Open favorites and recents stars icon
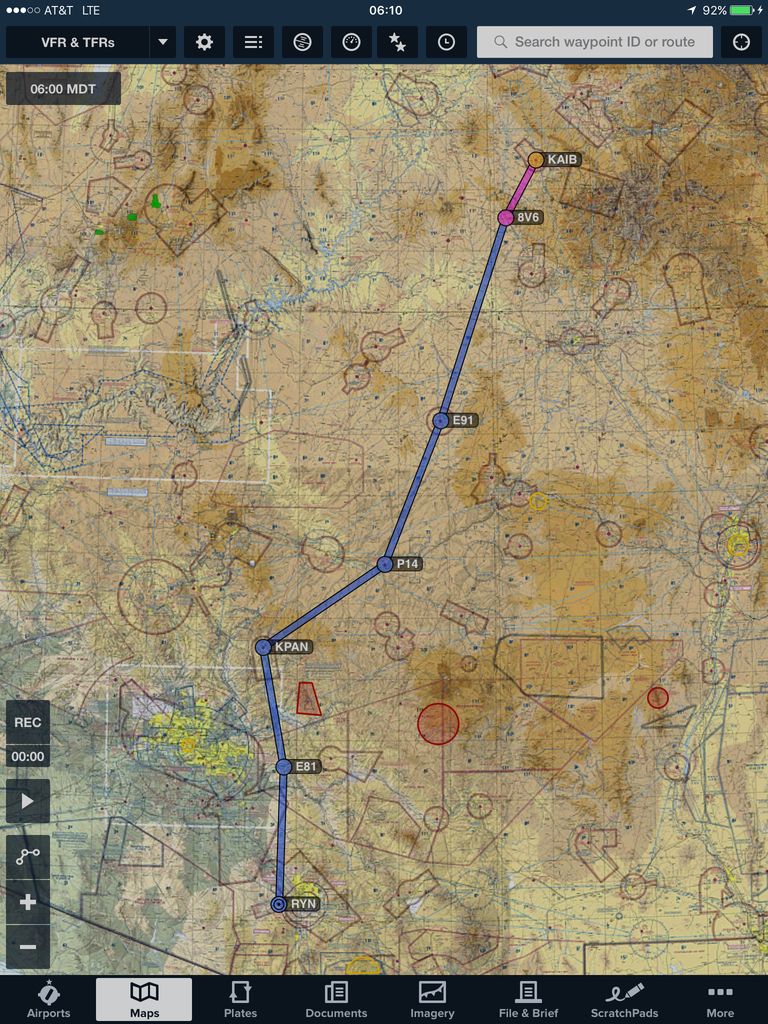The height and width of the screenshot is (1024, 768). click(397, 43)
